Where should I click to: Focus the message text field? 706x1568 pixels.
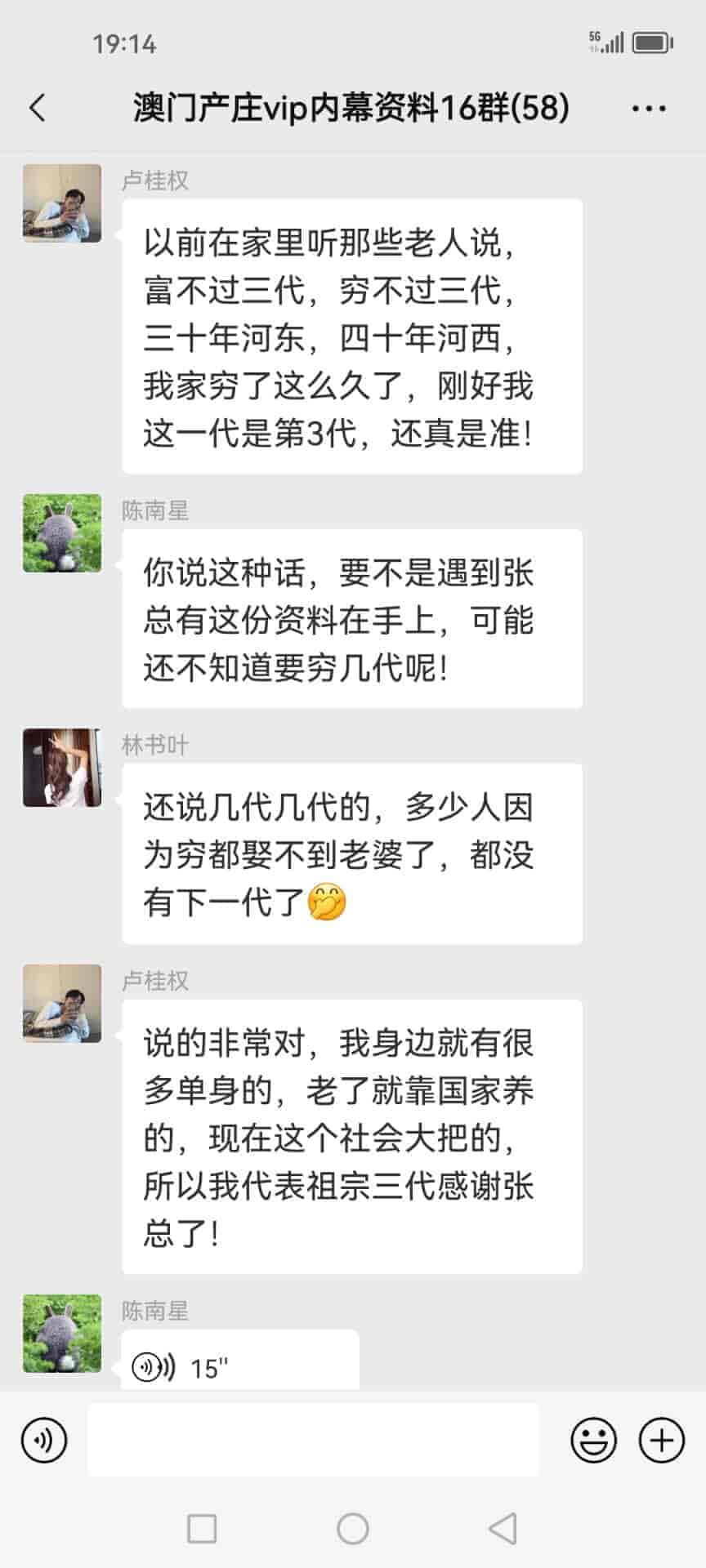[x=314, y=1440]
